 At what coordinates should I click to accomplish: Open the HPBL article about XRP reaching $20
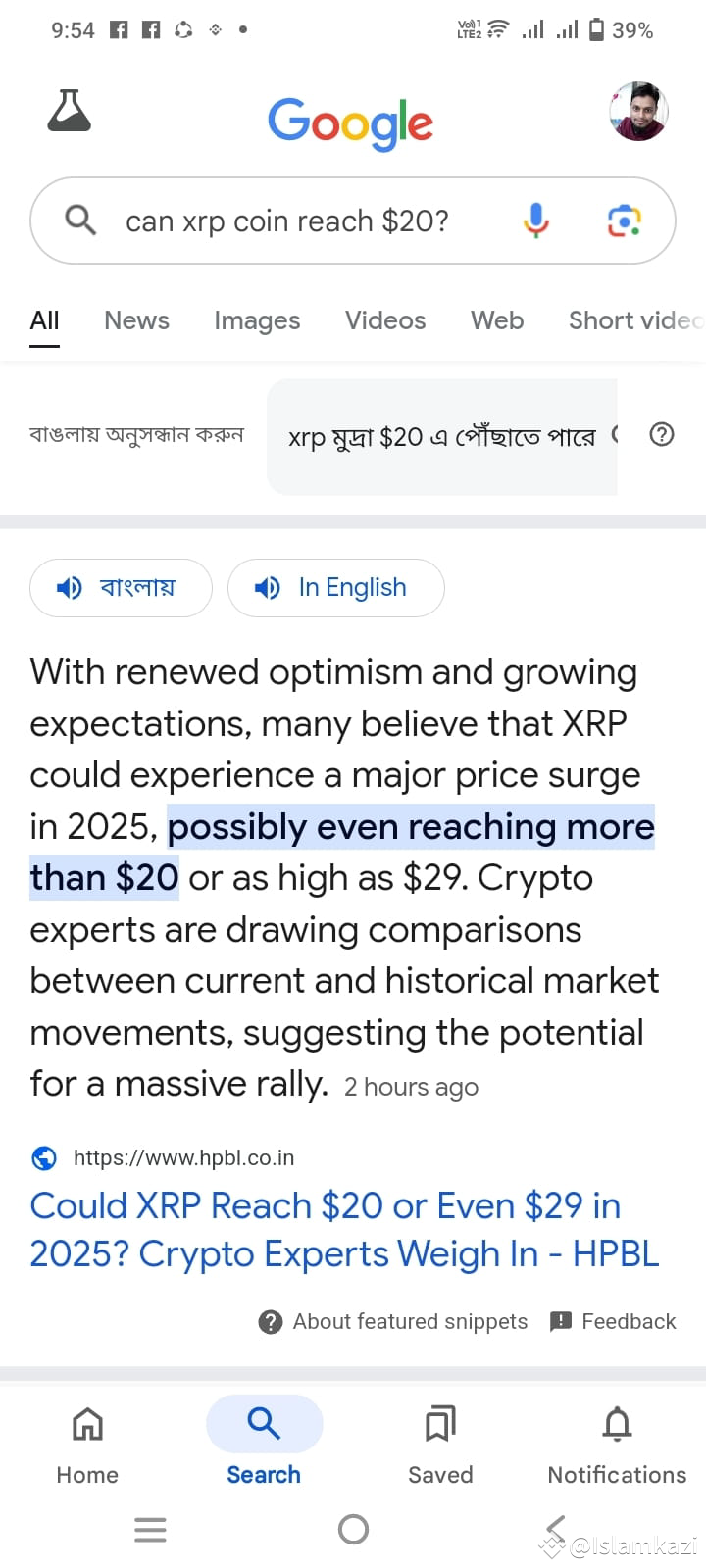click(x=344, y=1230)
